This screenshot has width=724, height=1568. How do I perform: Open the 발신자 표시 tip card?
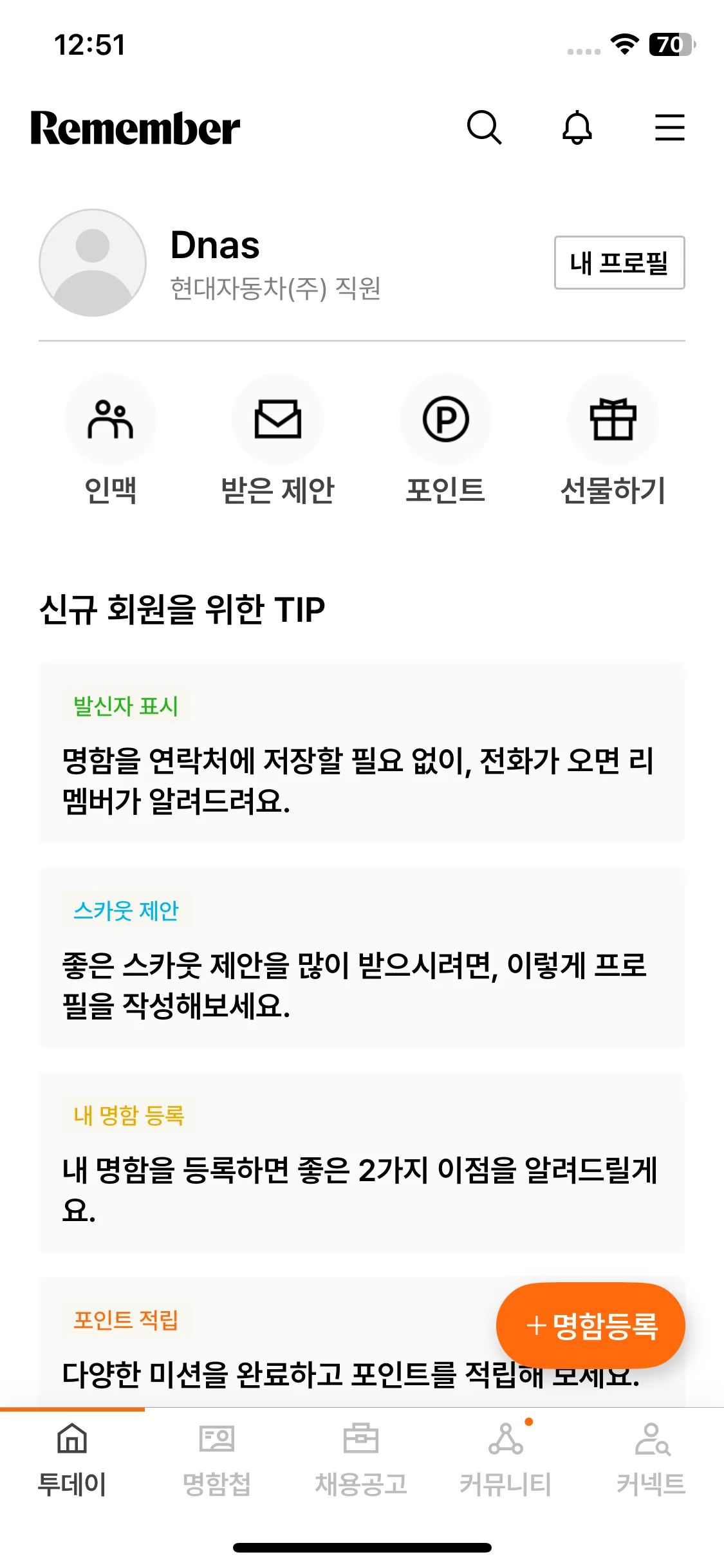click(x=362, y=753)
